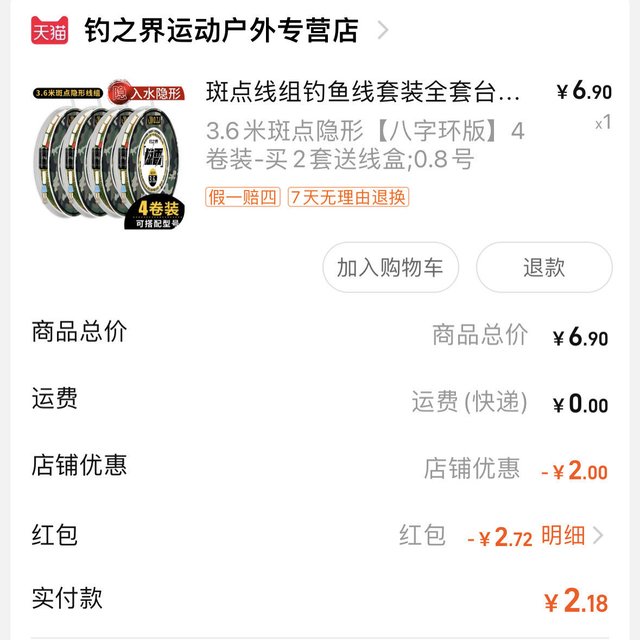View the 红包 明细 breakdown
Screen dimensions: 640x640
(x=572, y=535)
